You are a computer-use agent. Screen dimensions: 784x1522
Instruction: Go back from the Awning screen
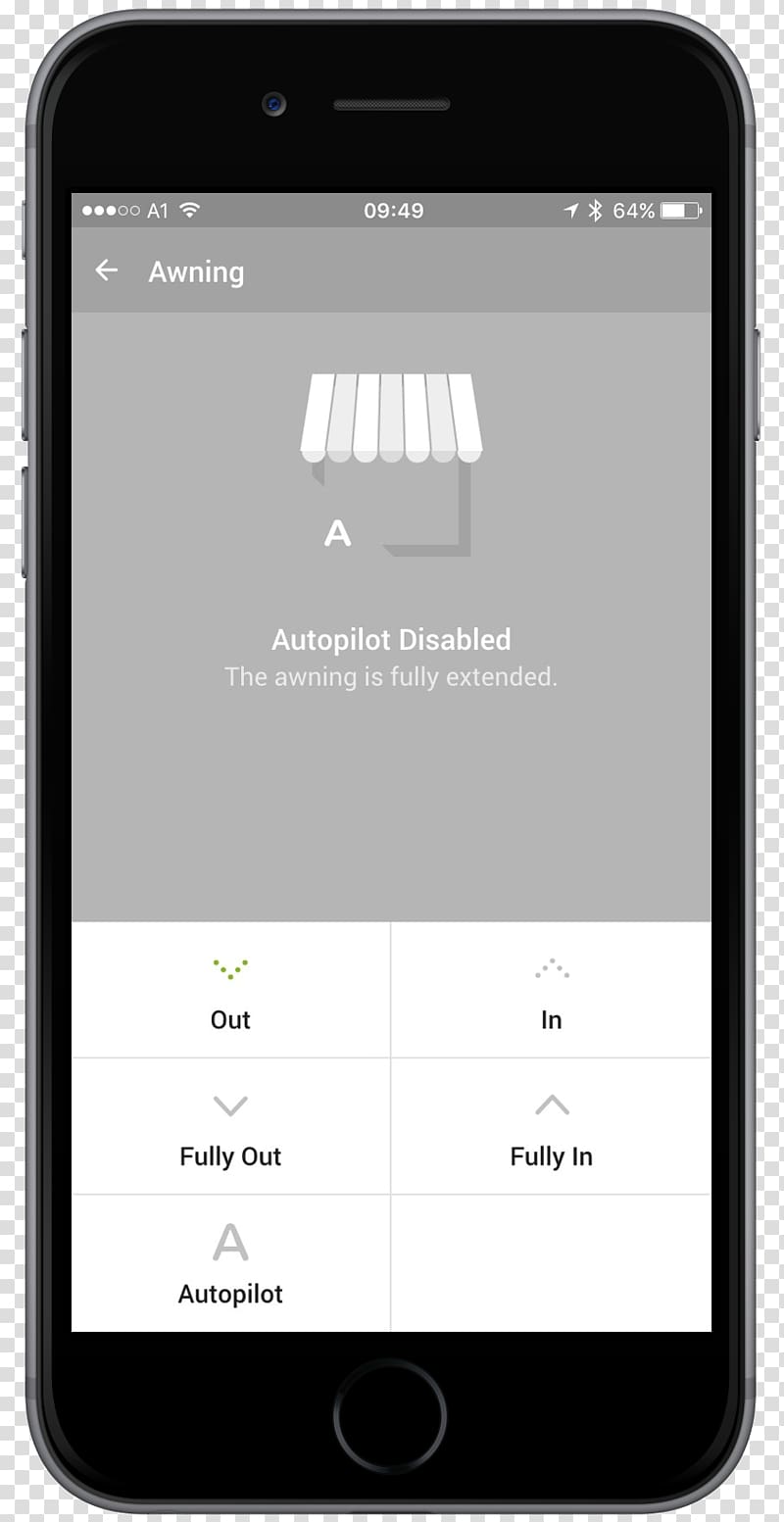click(x=106, y=270)
